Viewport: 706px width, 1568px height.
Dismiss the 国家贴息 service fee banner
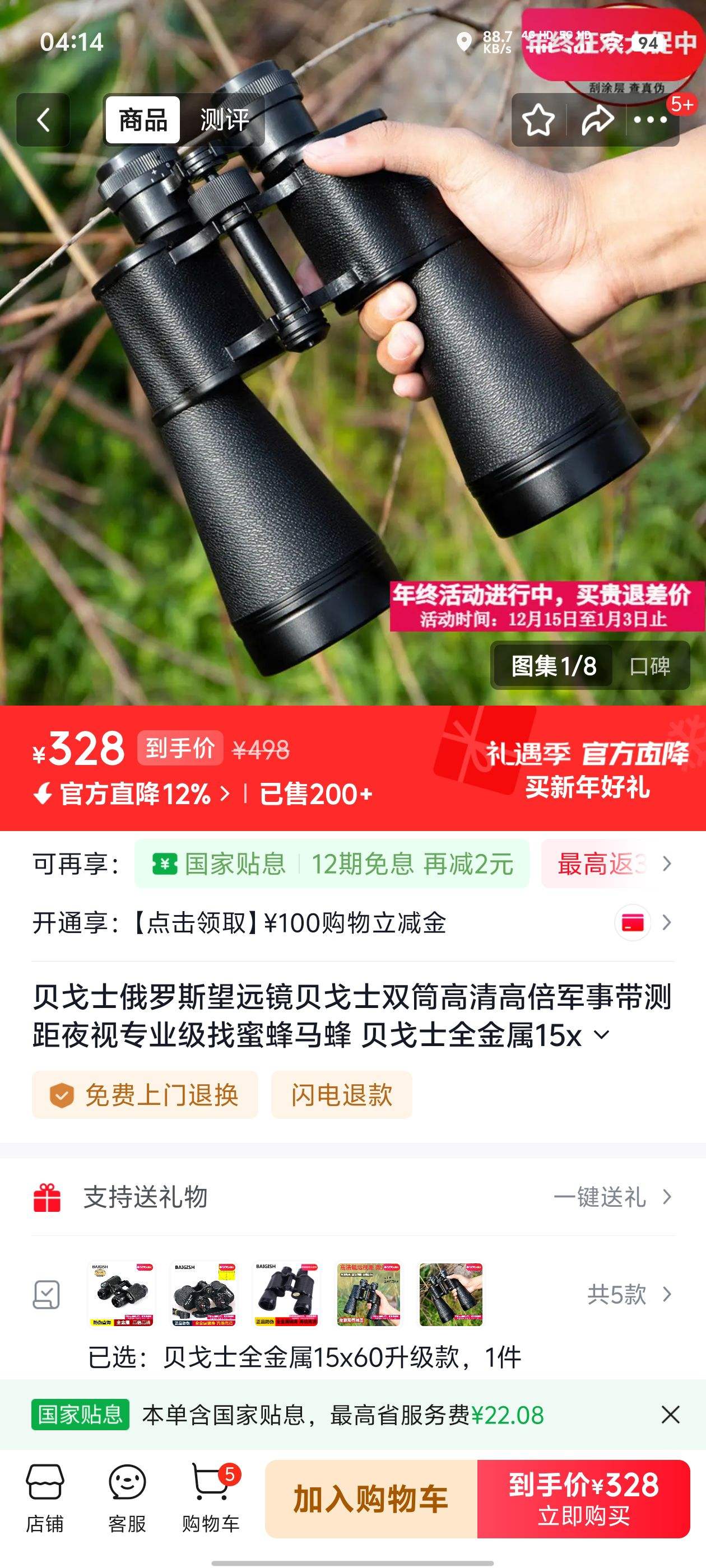point(670,1415)
